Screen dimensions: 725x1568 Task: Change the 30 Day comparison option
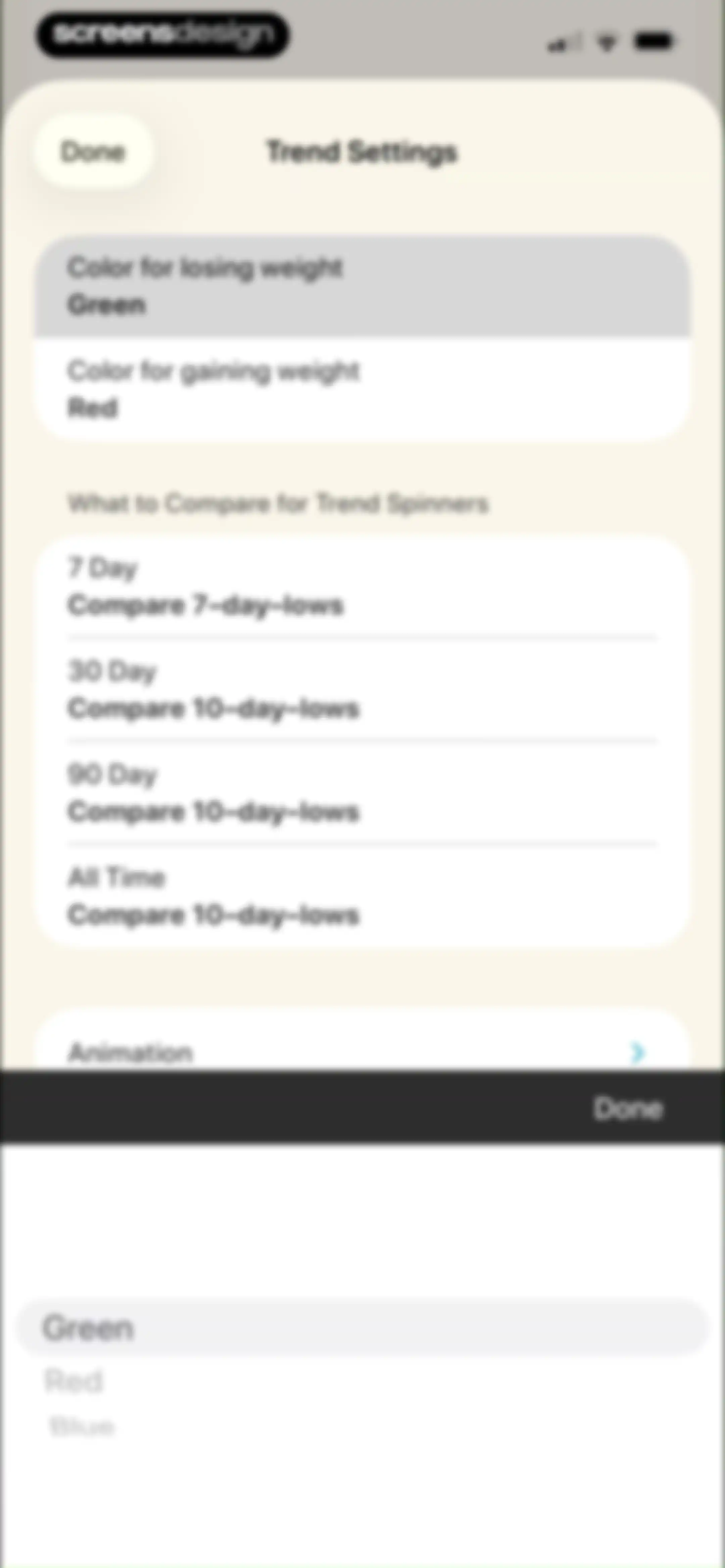[362, 690]
